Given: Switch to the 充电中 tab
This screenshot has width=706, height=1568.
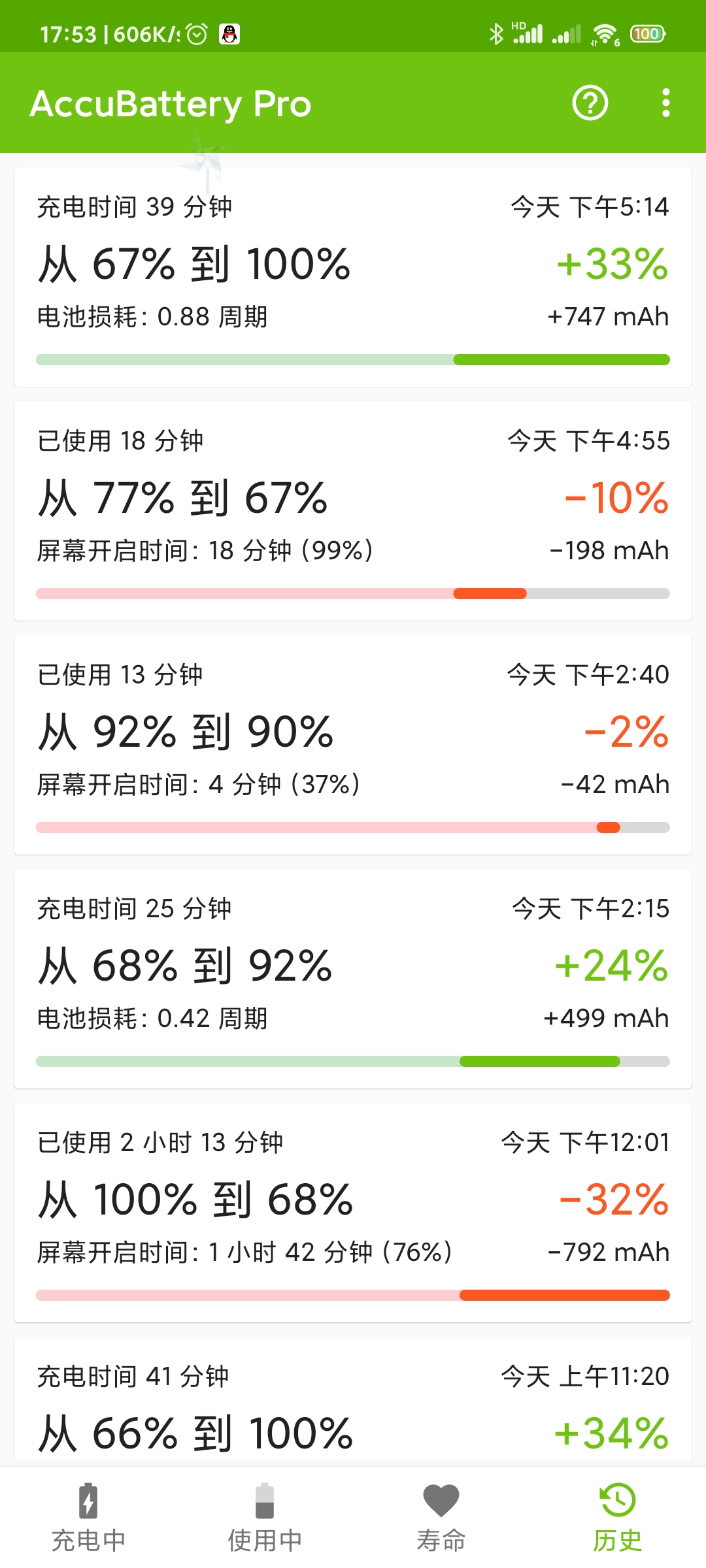Looking at the screenshot, I should point(88,1517).
